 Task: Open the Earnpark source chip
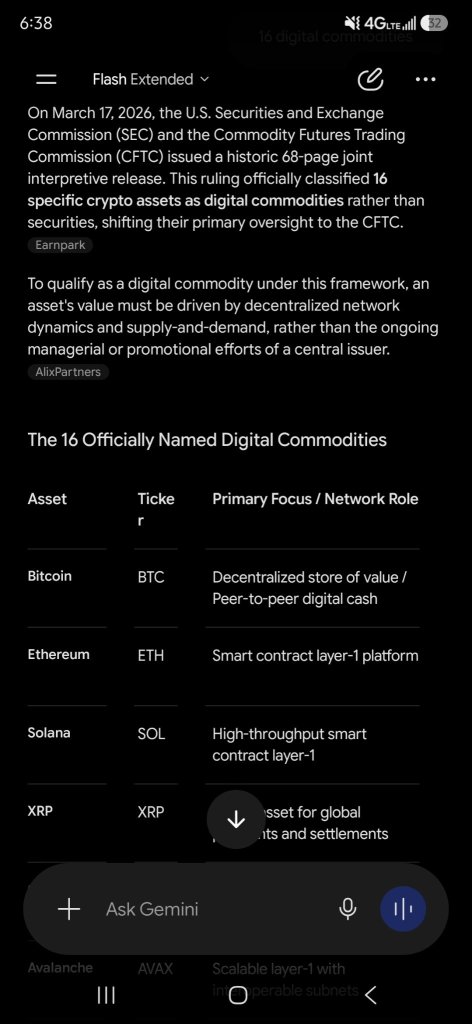coord(61,246)
